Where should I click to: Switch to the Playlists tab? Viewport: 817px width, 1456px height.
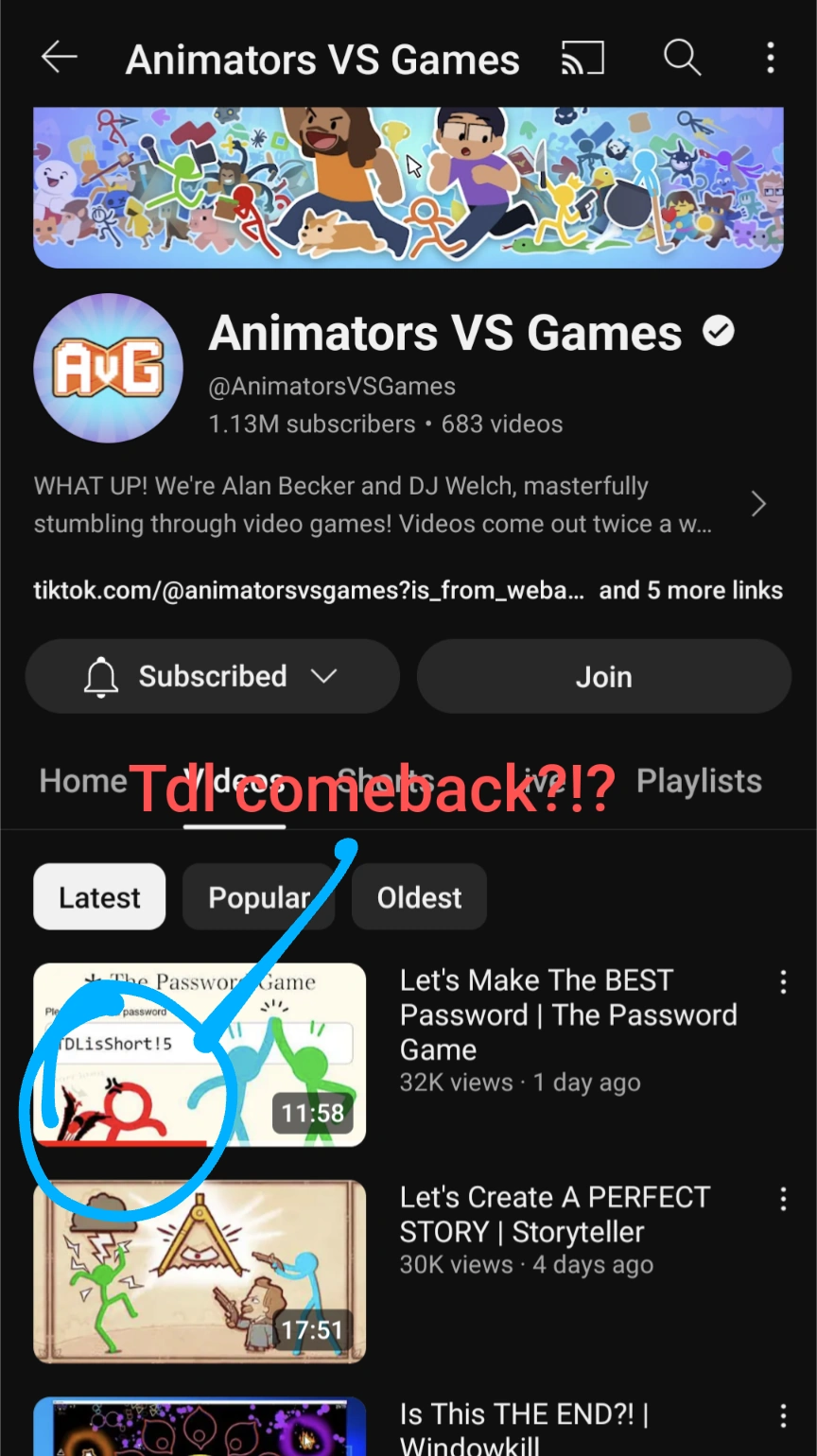click(699, 780)
